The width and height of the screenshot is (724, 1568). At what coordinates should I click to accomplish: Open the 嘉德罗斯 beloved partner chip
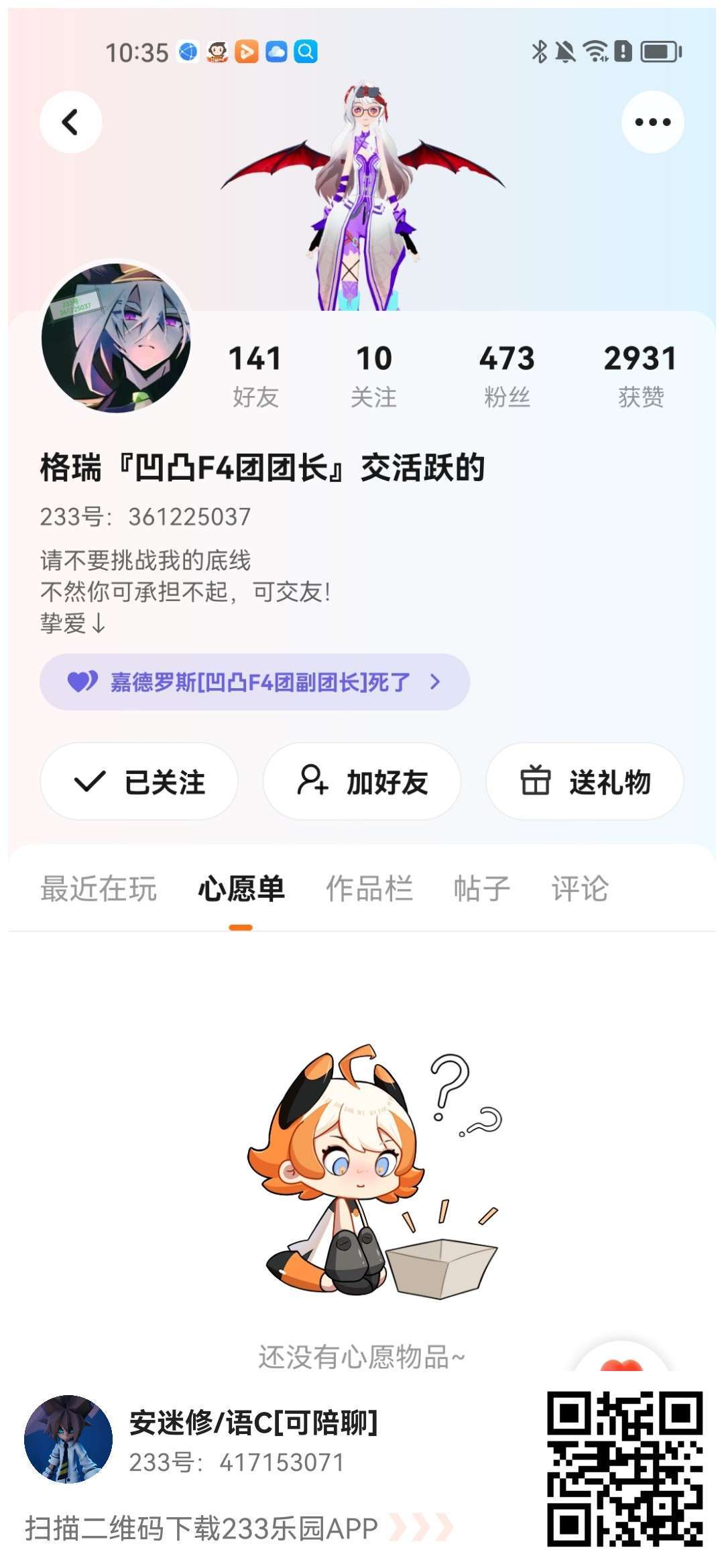click(255, 682)
